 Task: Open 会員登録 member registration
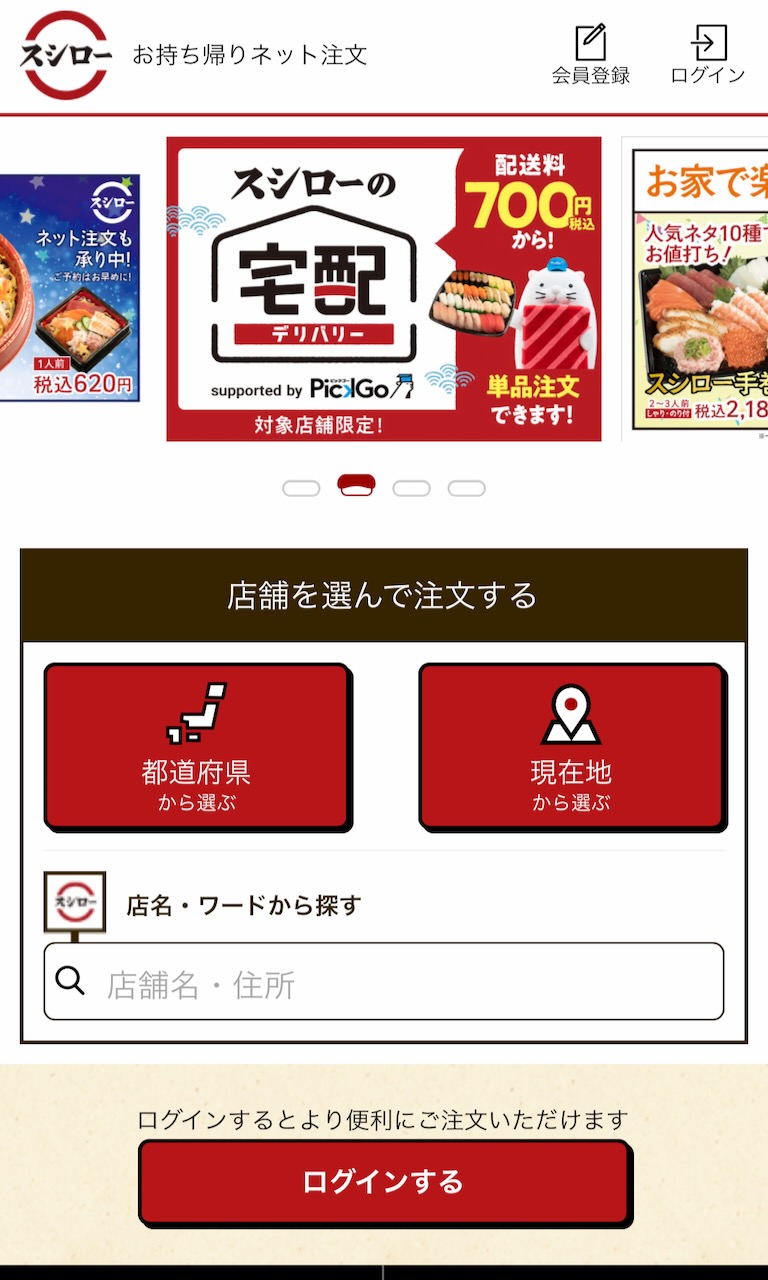coord(590,55)
